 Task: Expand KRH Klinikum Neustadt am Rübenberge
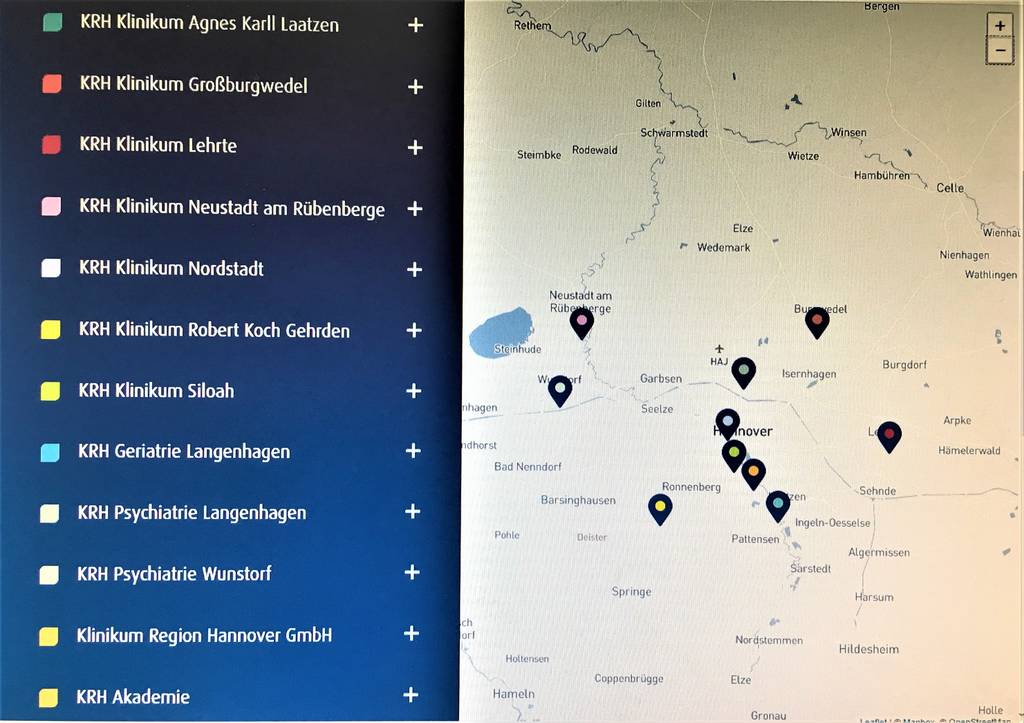point(415,209)
